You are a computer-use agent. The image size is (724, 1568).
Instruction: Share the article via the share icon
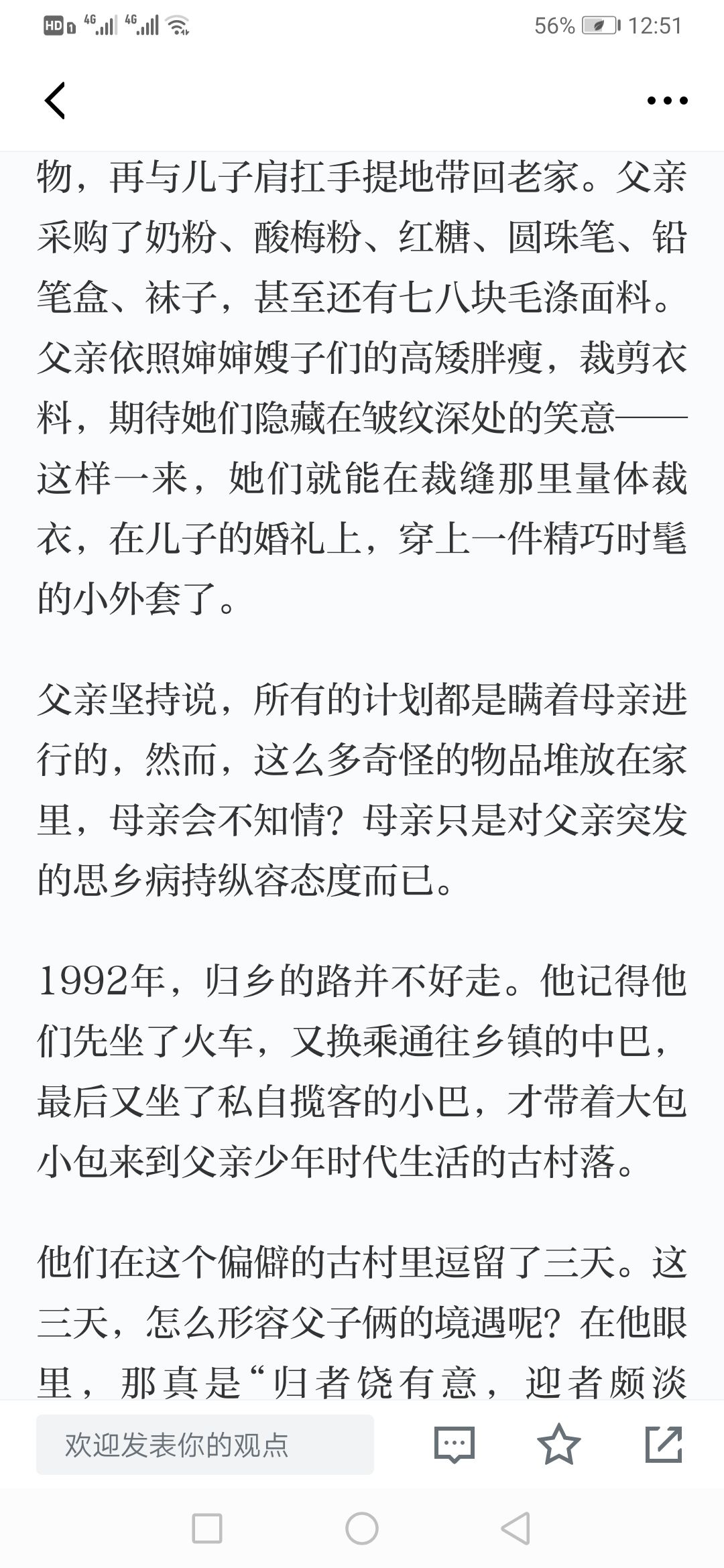(x=664, y=1444)
